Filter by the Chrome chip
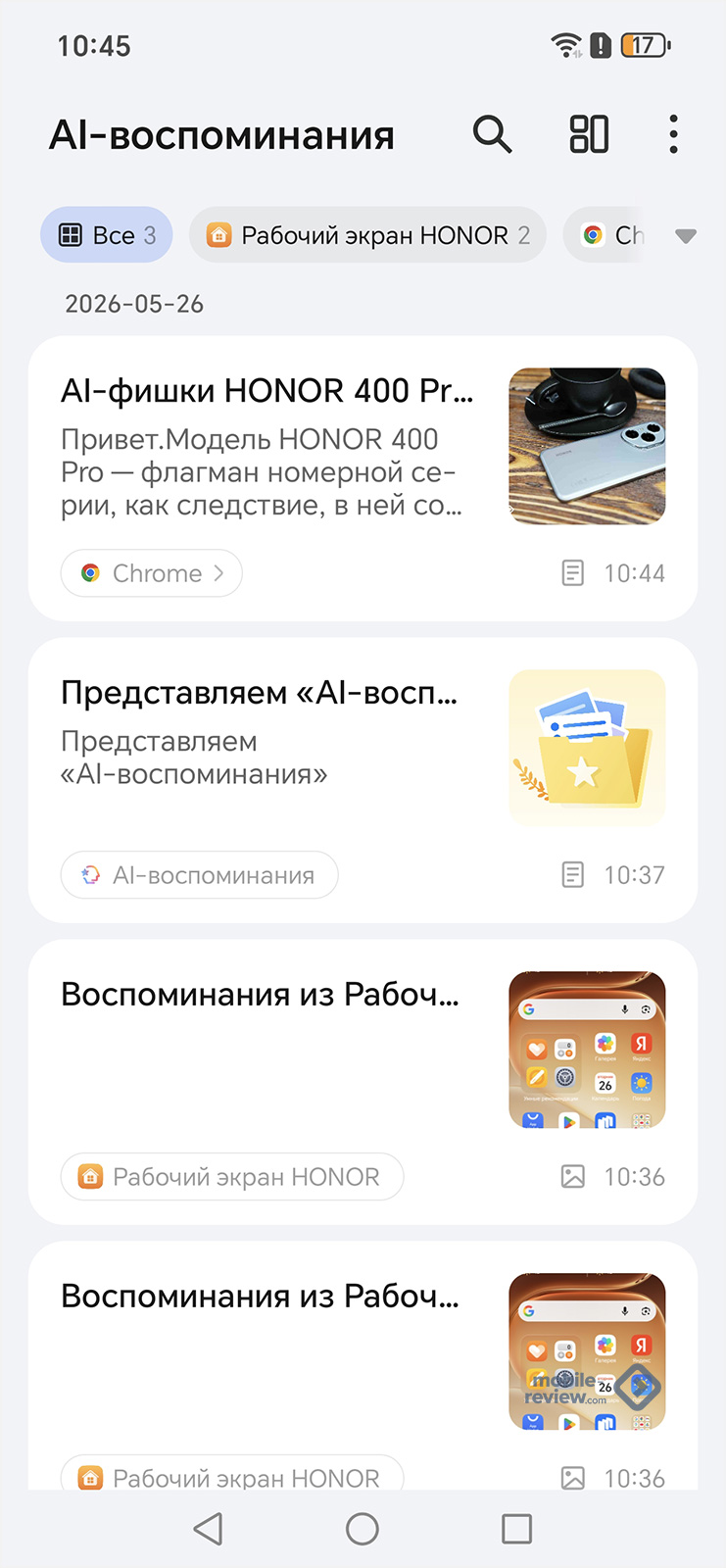This screenshot has height=1568, width=726. 605,235
